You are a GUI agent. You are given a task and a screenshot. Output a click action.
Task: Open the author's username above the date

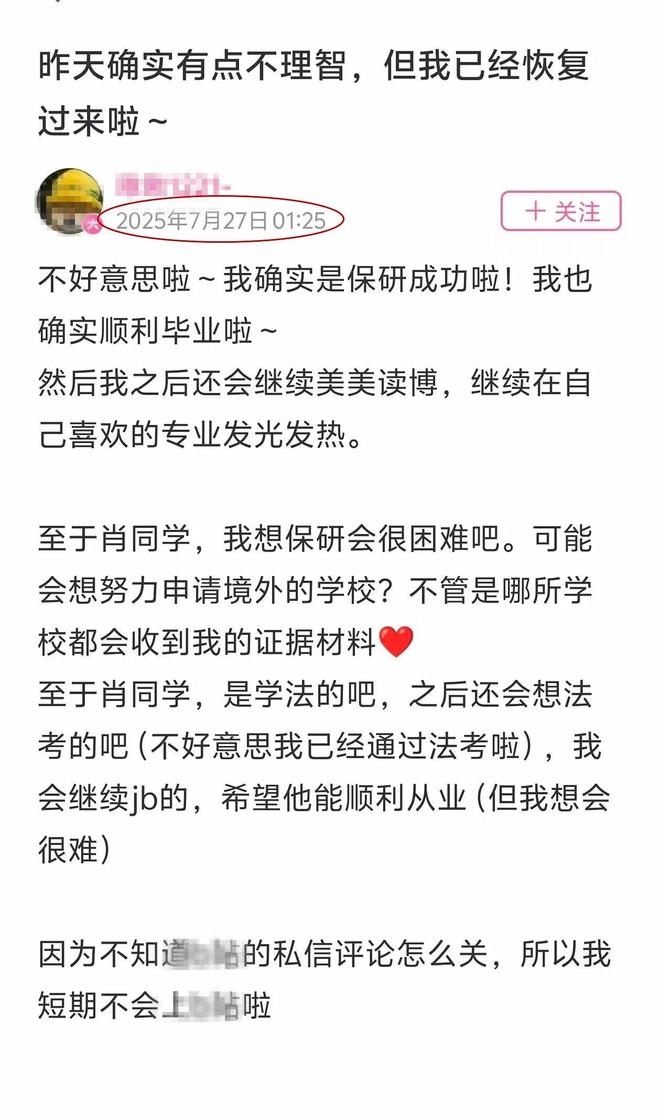(x=173, y=185)
